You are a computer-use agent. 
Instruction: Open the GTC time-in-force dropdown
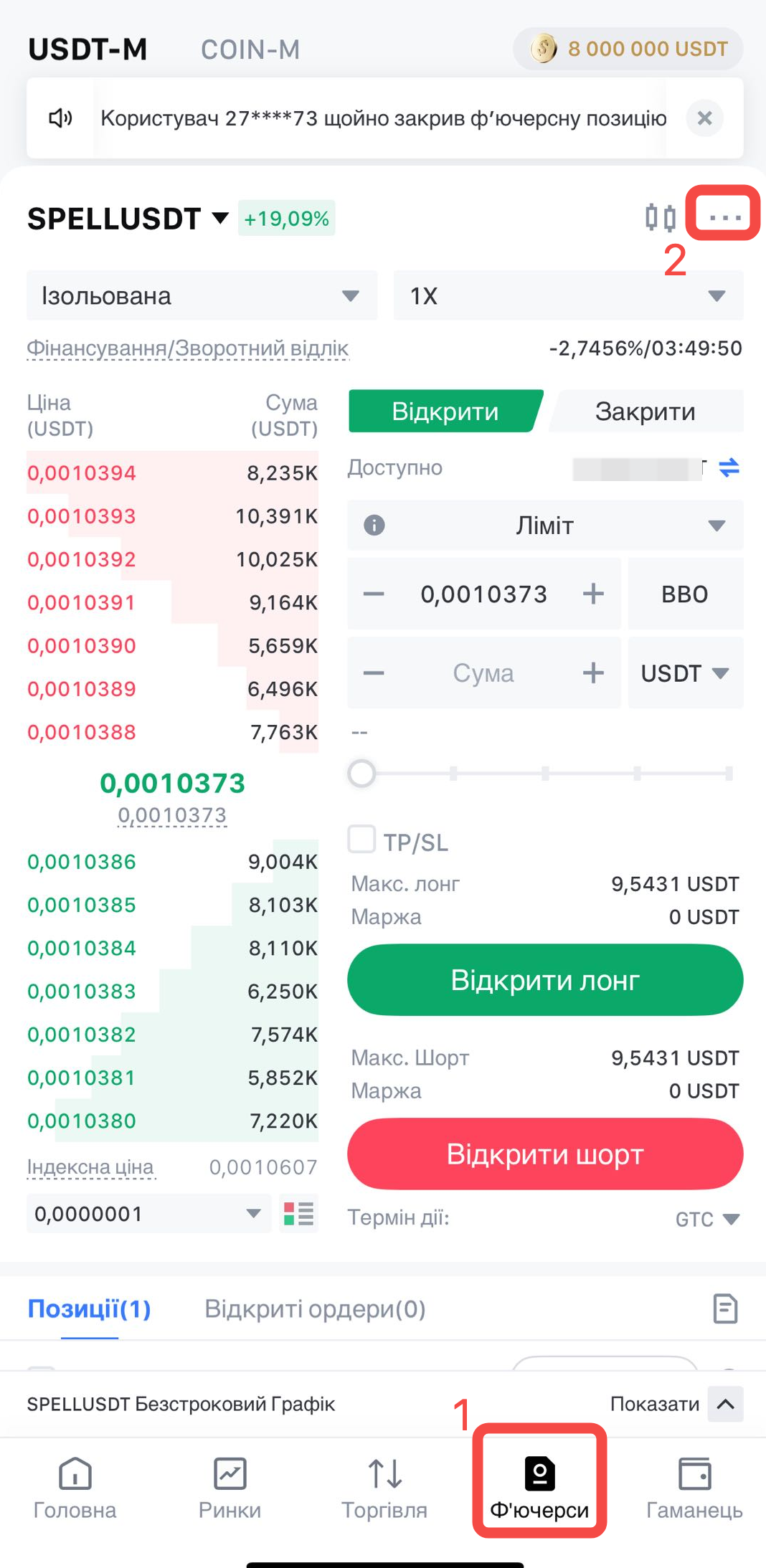(x=706, y=1219)
